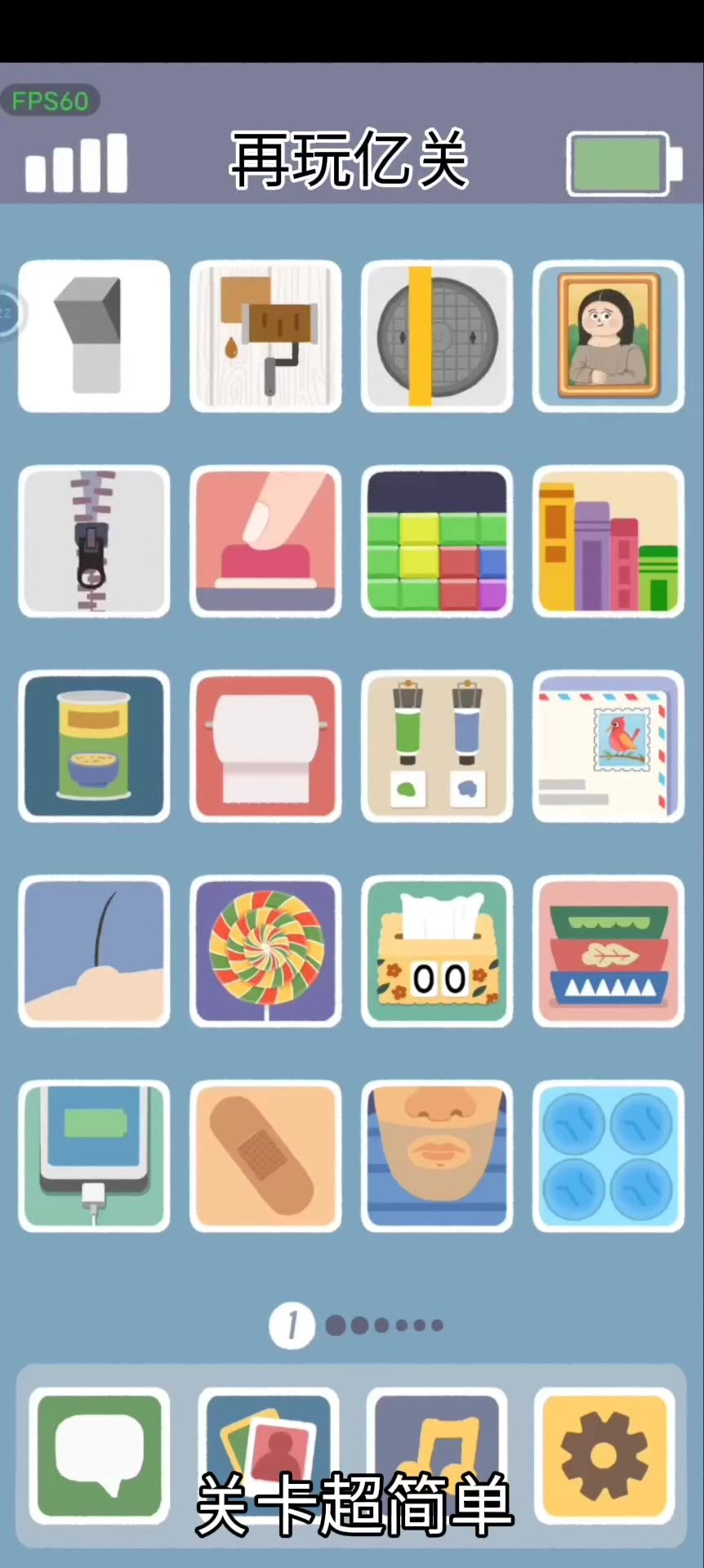Screen dimensions: 704x1568
Task: Open the stacked bowls level
Action: [608, 951]
